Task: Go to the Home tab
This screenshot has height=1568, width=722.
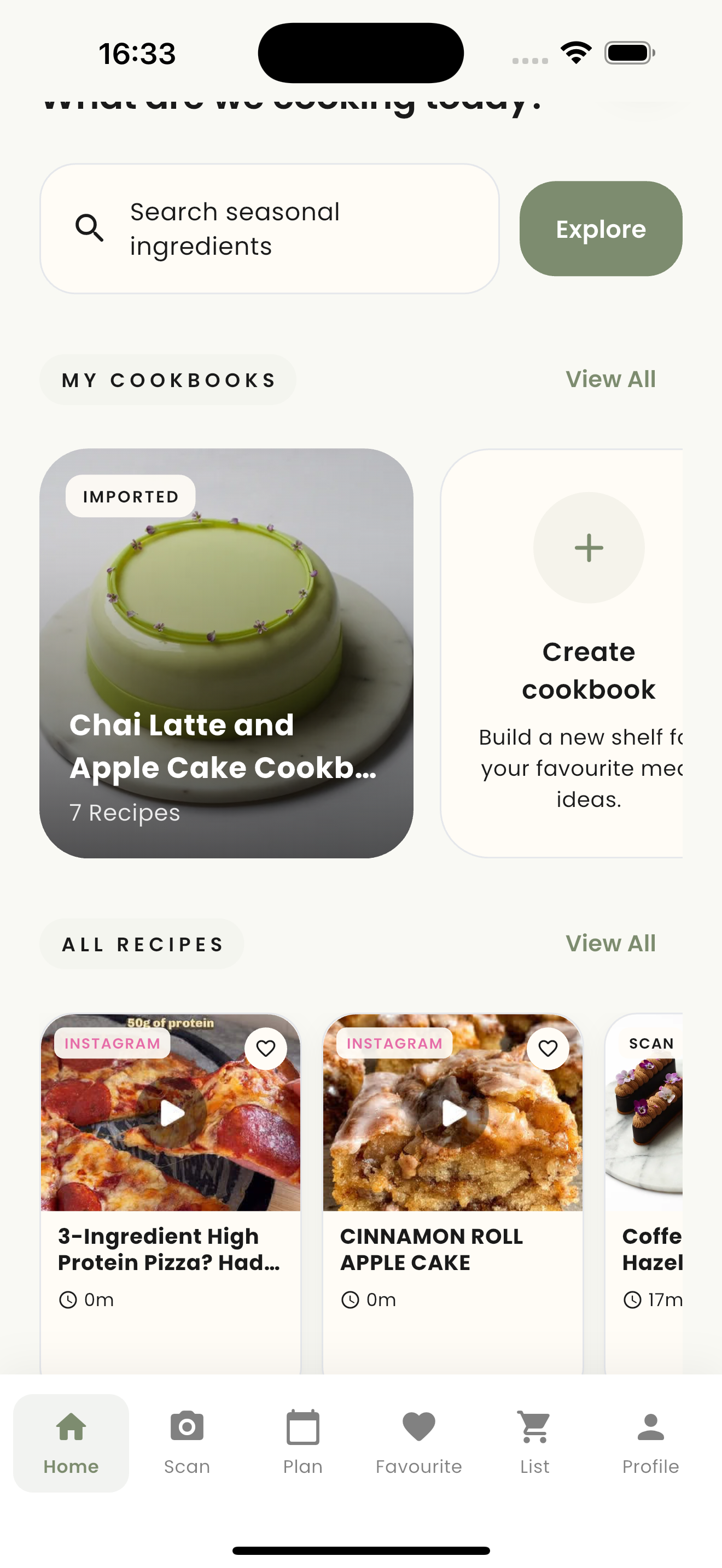Action: [x=71, y=1443]
